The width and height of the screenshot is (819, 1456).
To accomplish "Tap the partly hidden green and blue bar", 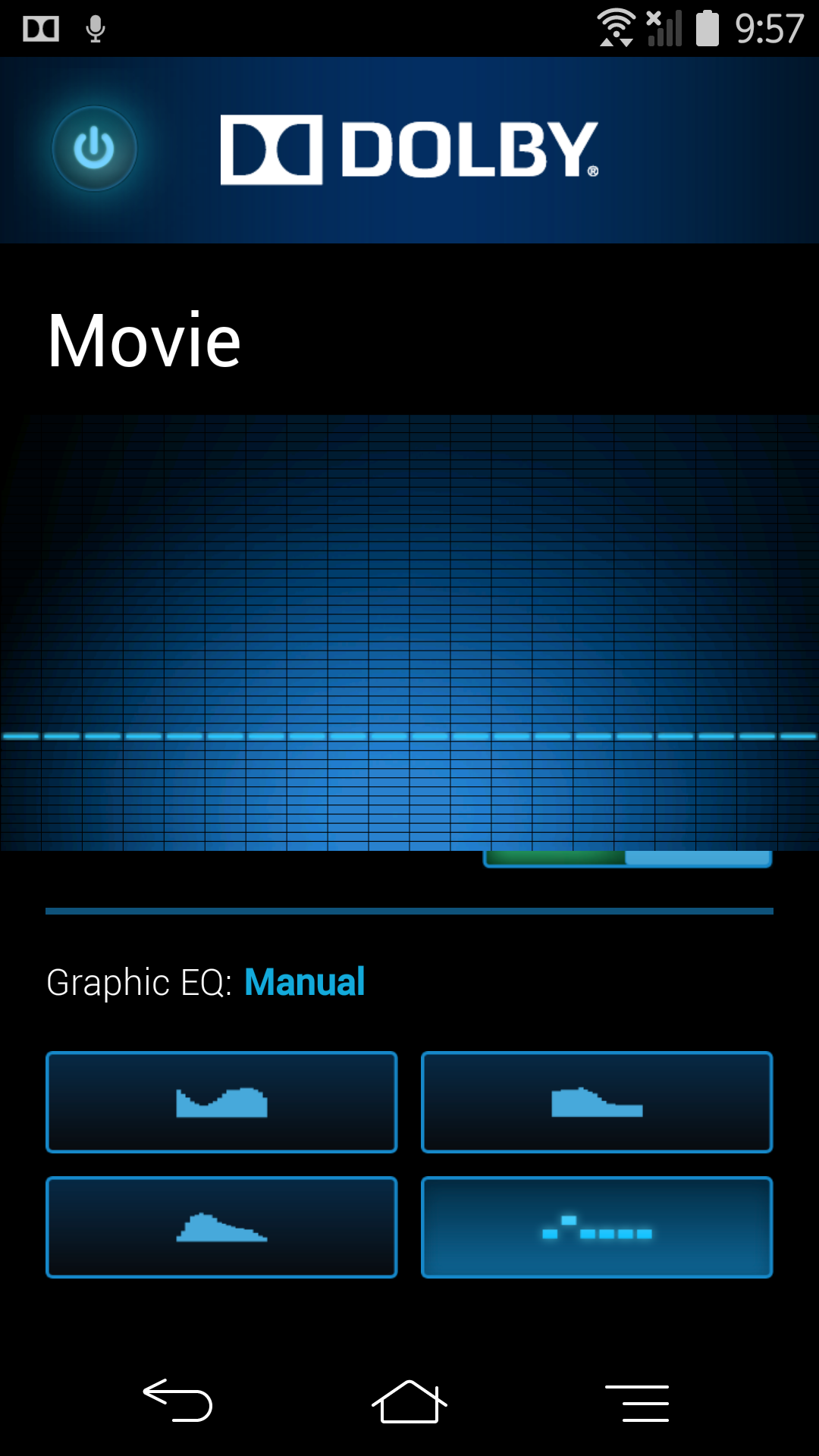I will point(628,859).
